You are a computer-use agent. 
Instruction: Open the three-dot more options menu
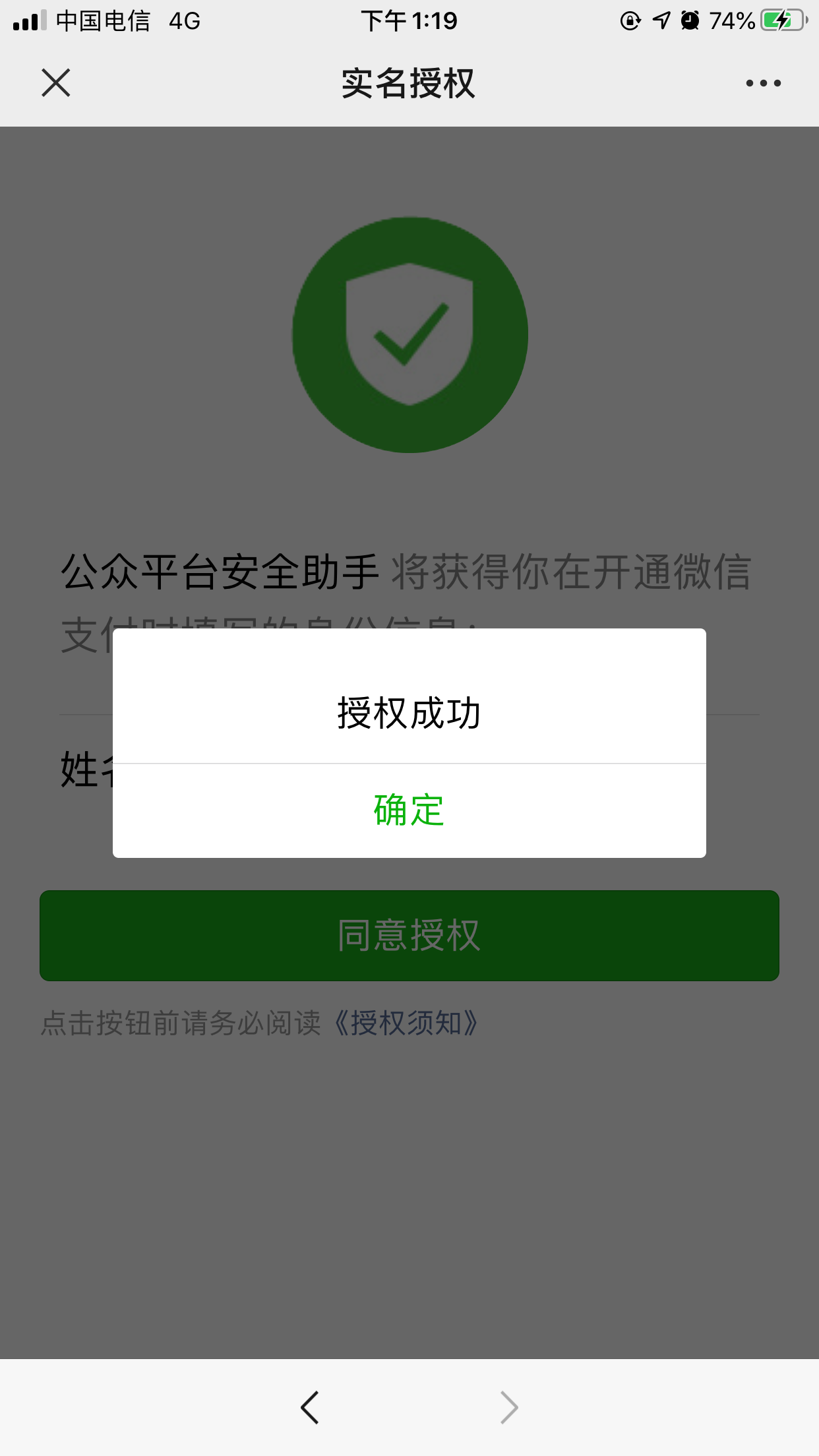tap(764, 83)
